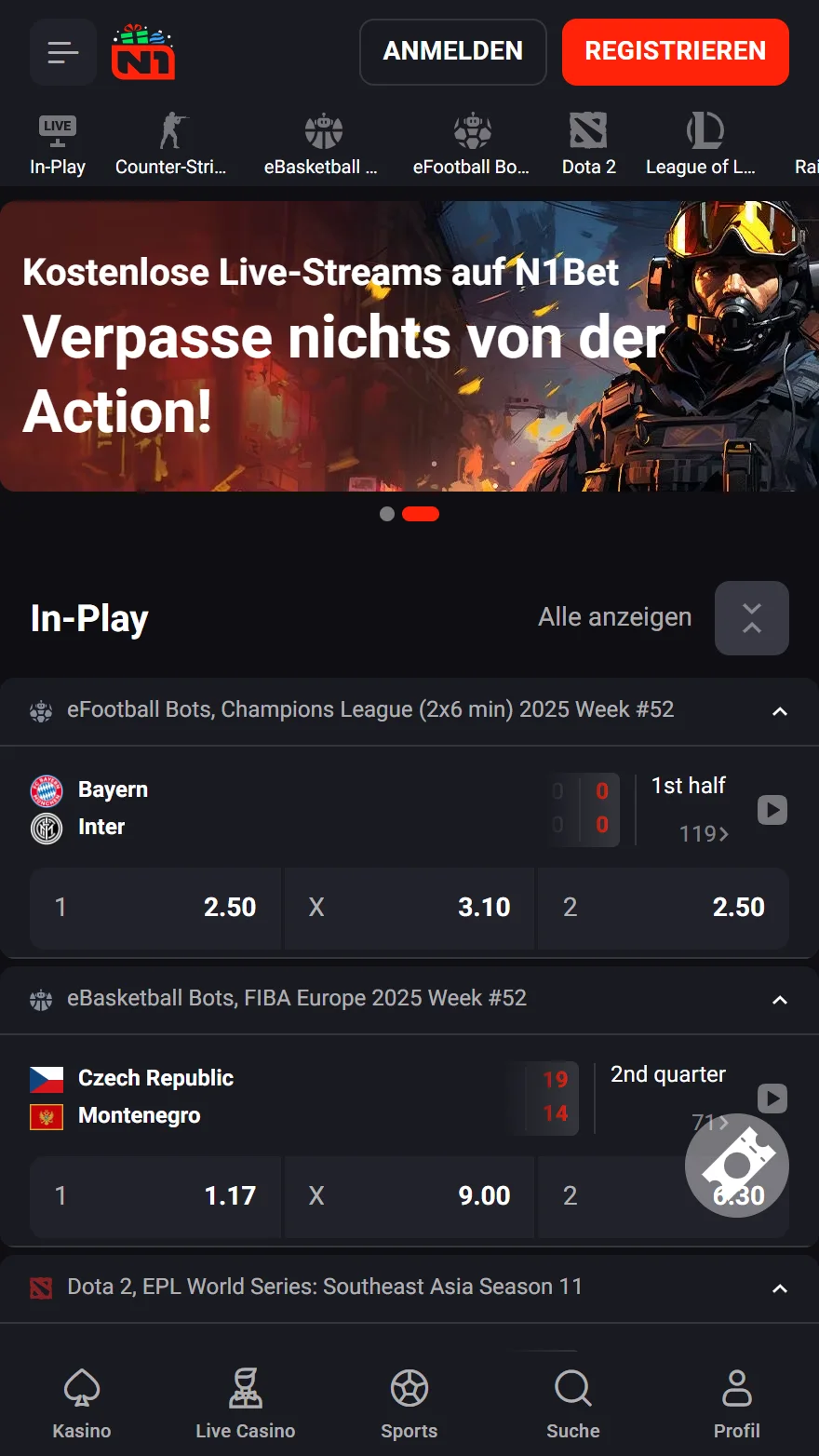The width and height of the screenshot is (819, 1456).
Task: Open the eBasketball Bots category icon
Action: tap(321, 130)
